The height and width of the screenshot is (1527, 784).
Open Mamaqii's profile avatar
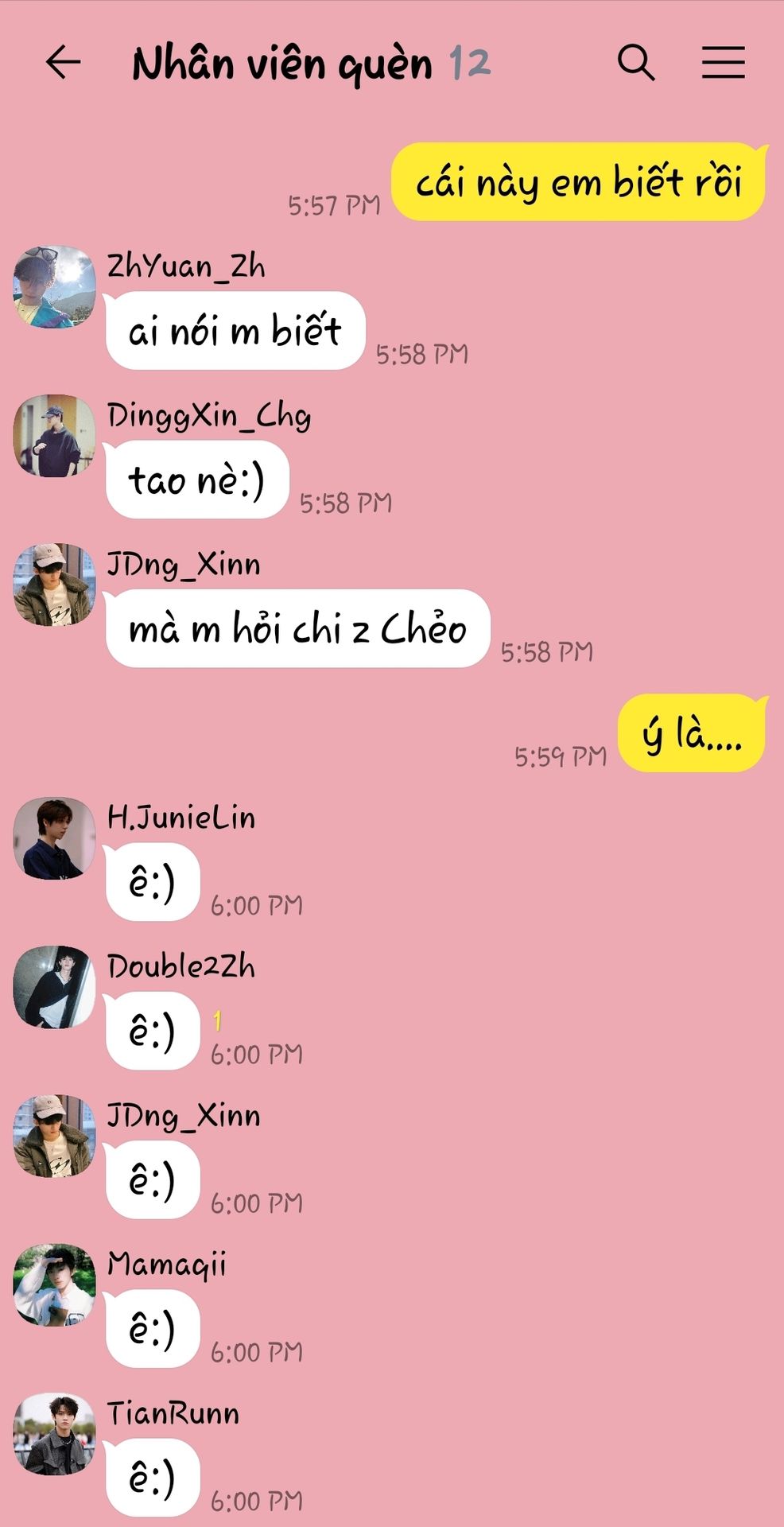(x=54, y=1284)
